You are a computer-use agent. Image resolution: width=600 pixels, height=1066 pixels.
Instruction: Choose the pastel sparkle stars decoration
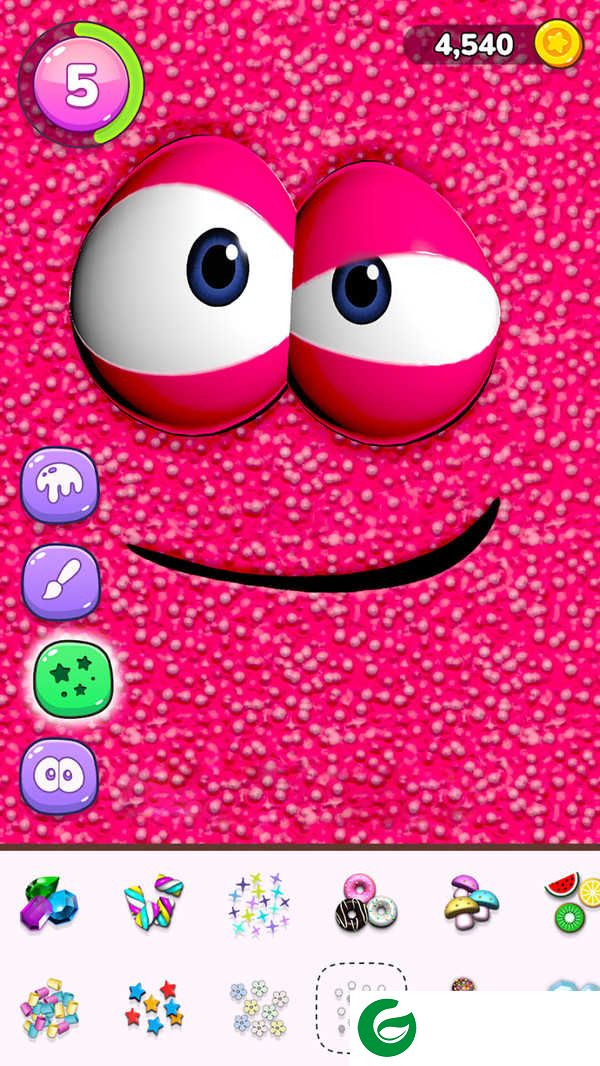click(258, 903)
